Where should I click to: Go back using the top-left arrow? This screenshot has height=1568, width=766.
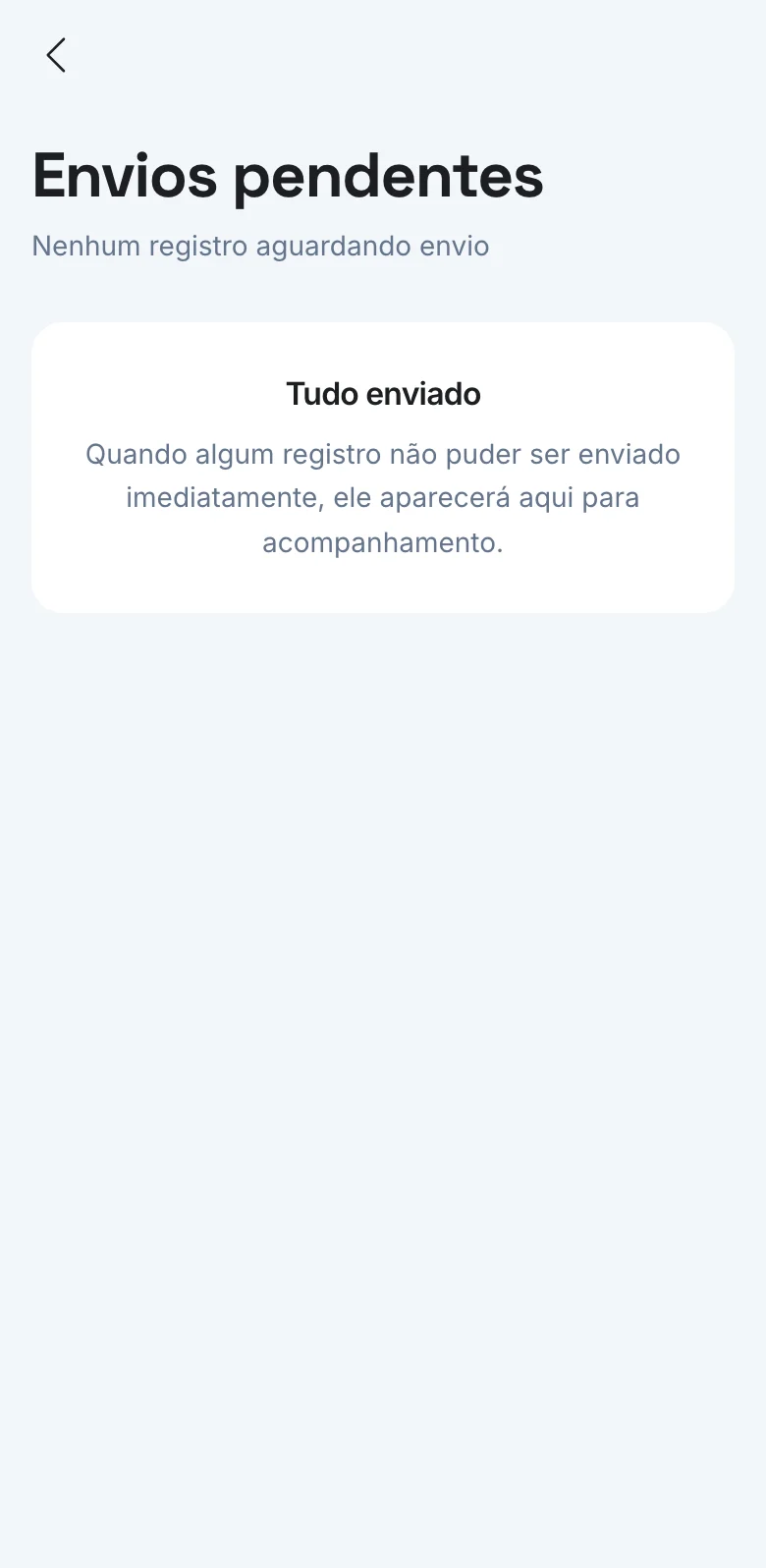click(x=56, y=55)
